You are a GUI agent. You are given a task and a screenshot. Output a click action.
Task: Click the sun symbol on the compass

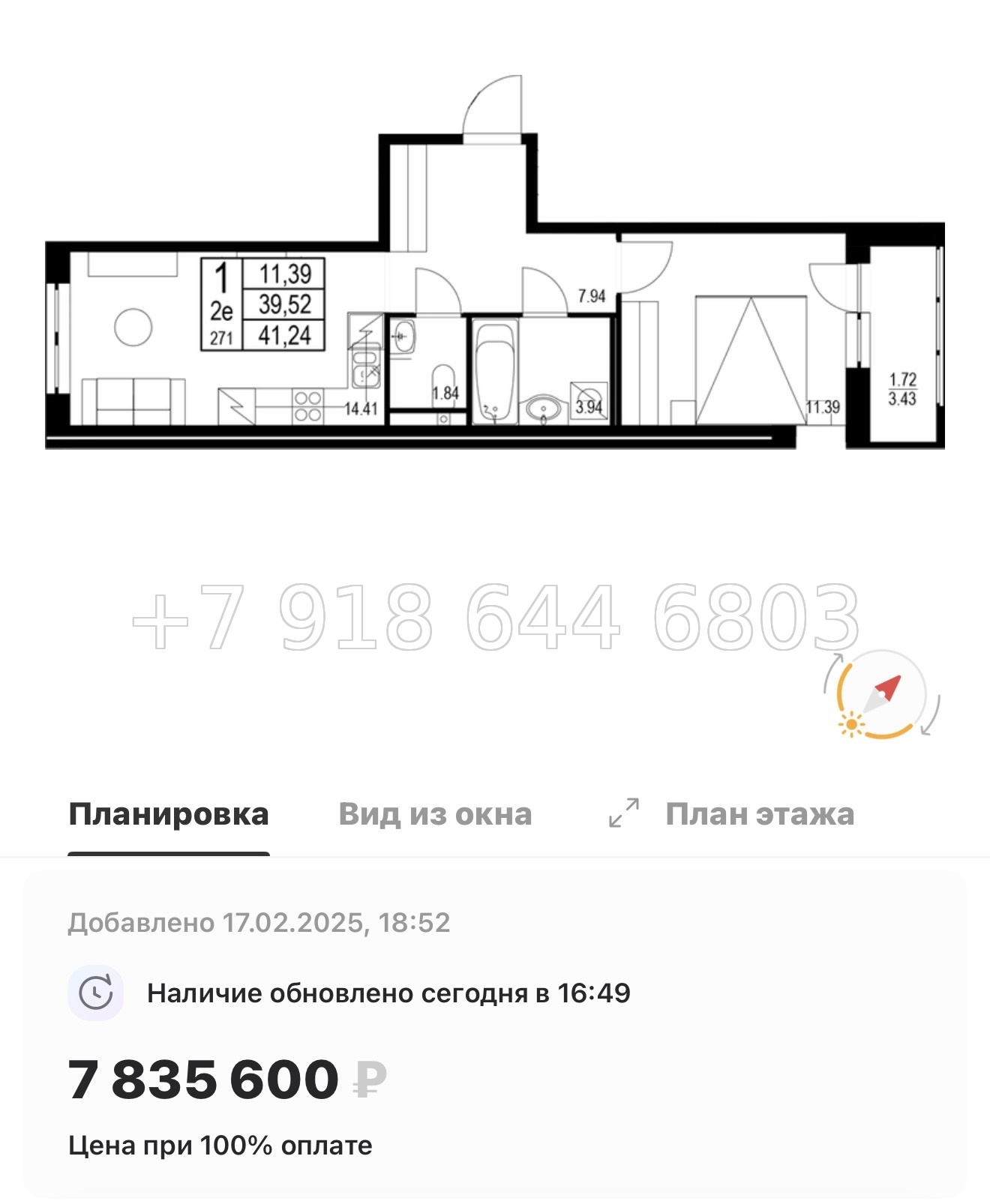coord(852,726)
